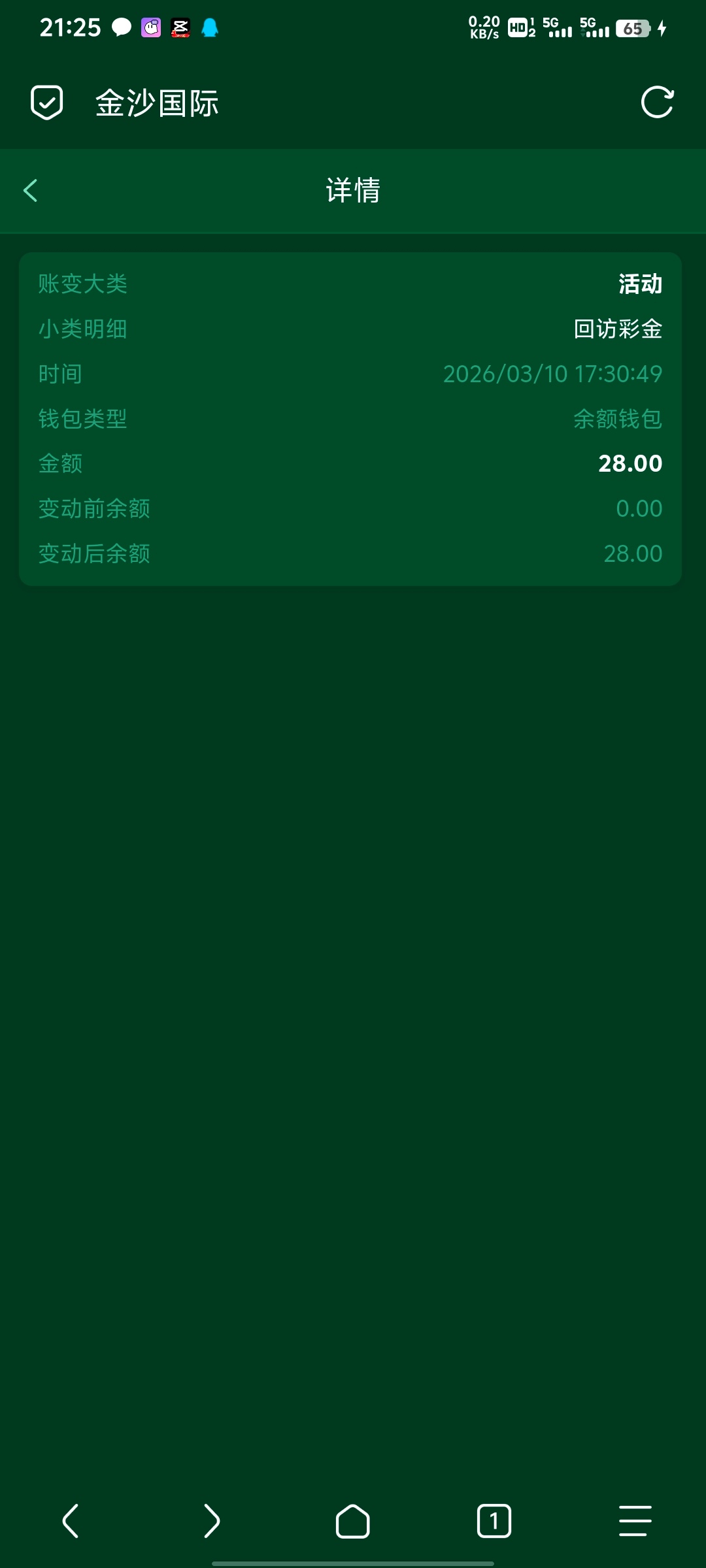This screenshot has width=706, height=1568.
Task: Open the browser home page
Action: point(353,1521)
